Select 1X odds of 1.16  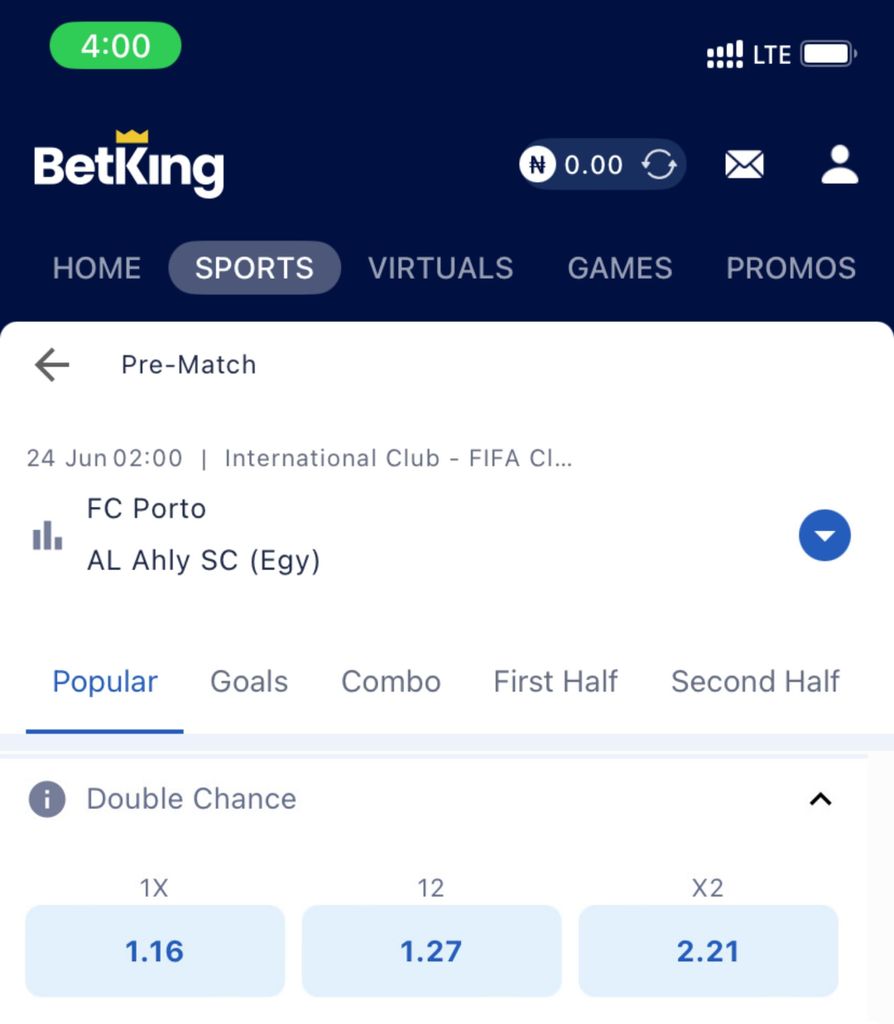pyautogui.click(x=154, y=950)
